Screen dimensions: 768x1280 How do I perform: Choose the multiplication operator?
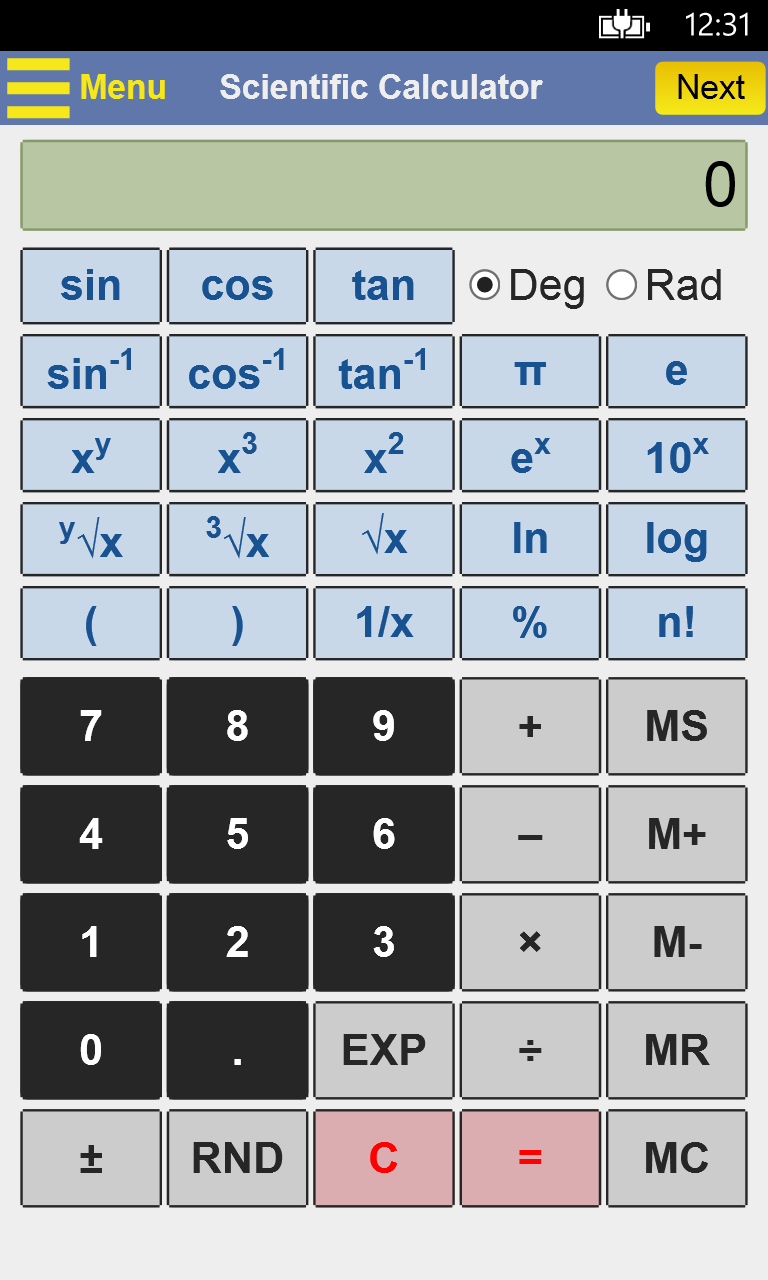tap(530, 942)
